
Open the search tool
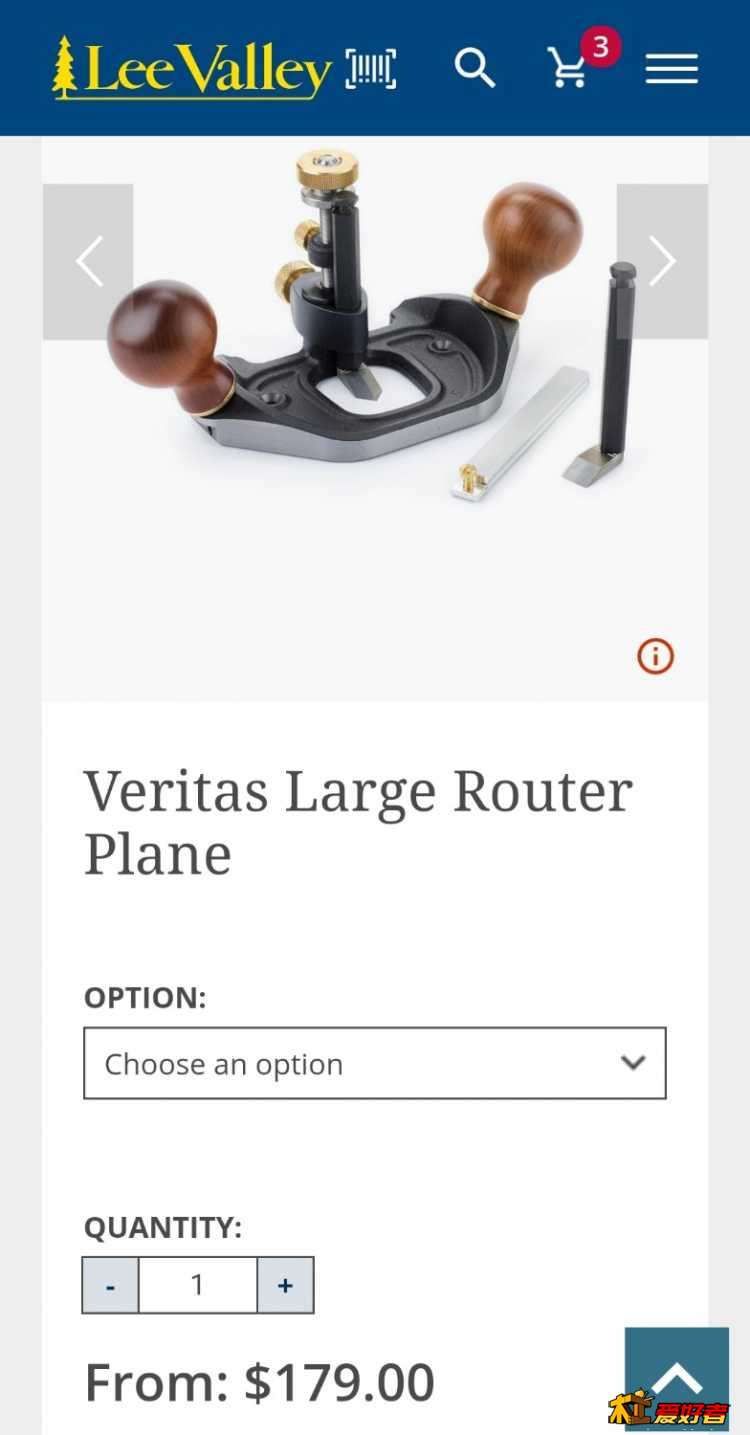pos(475,68)
